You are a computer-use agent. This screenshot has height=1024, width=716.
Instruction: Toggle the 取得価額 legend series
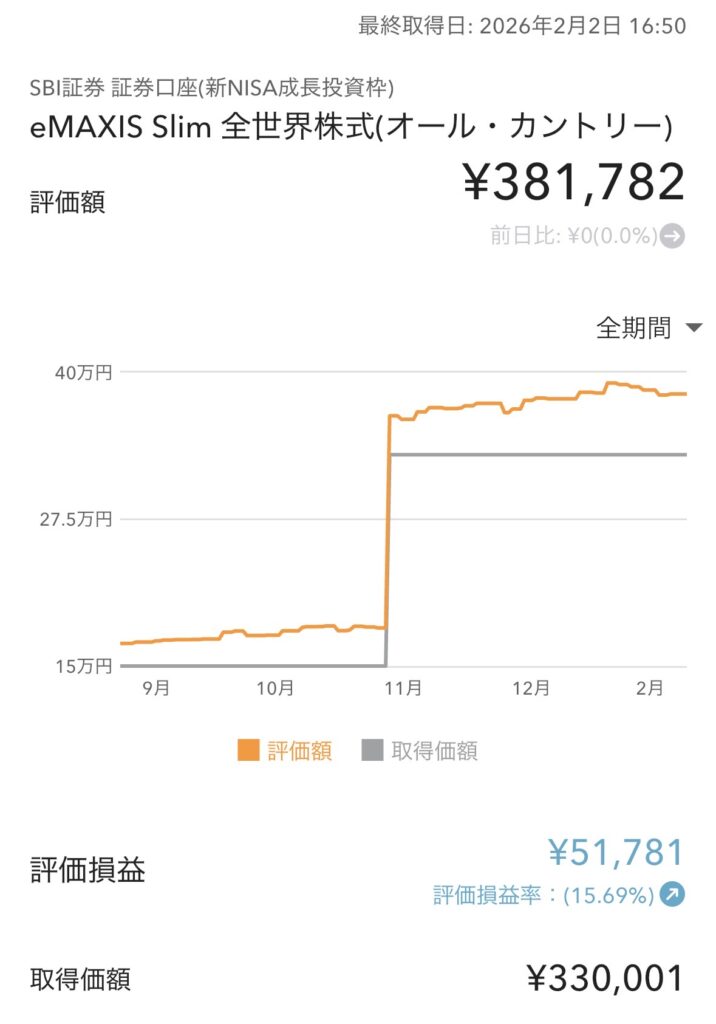pos(419,750)
